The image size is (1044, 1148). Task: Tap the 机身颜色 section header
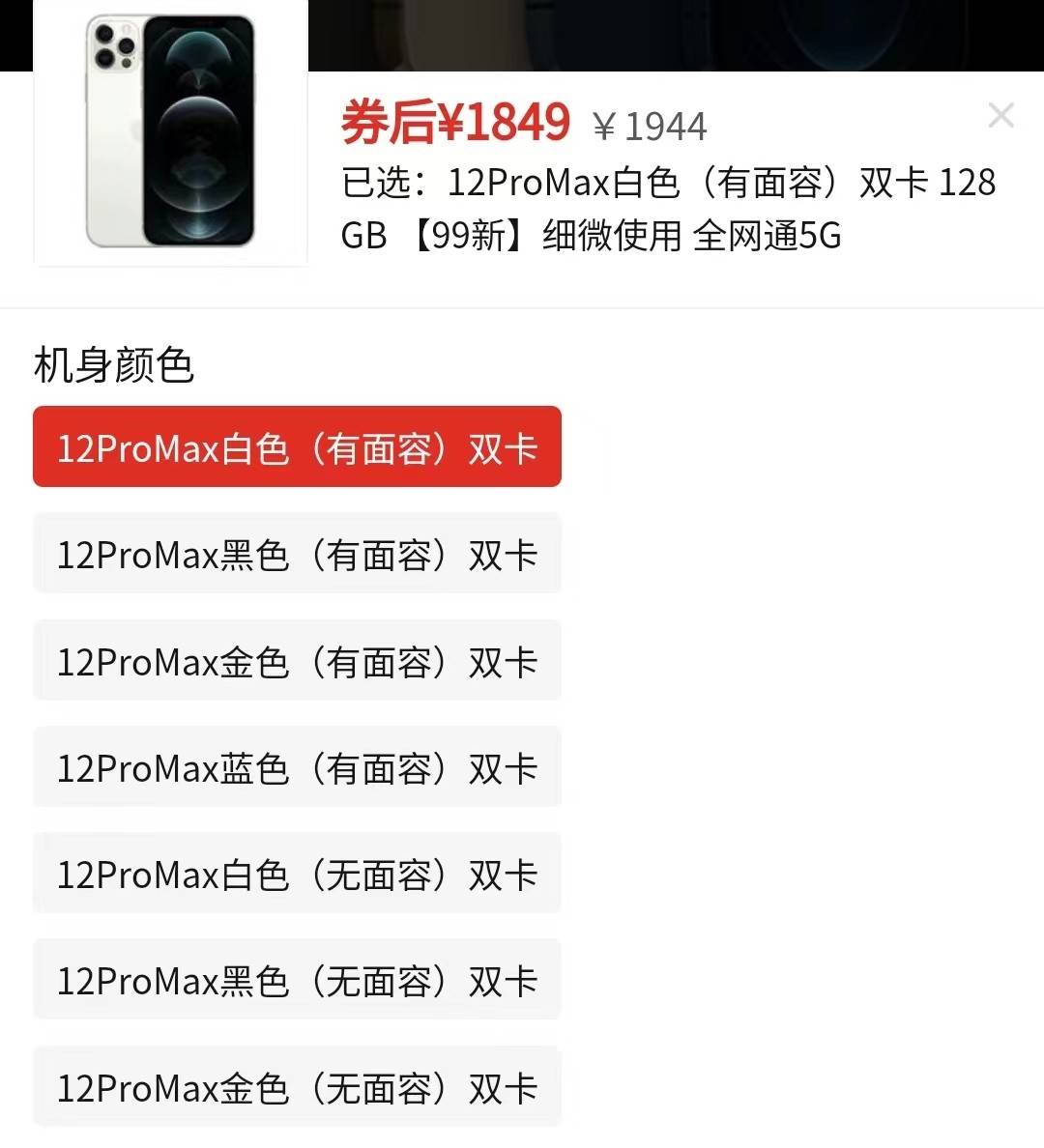tap(111, 366)
